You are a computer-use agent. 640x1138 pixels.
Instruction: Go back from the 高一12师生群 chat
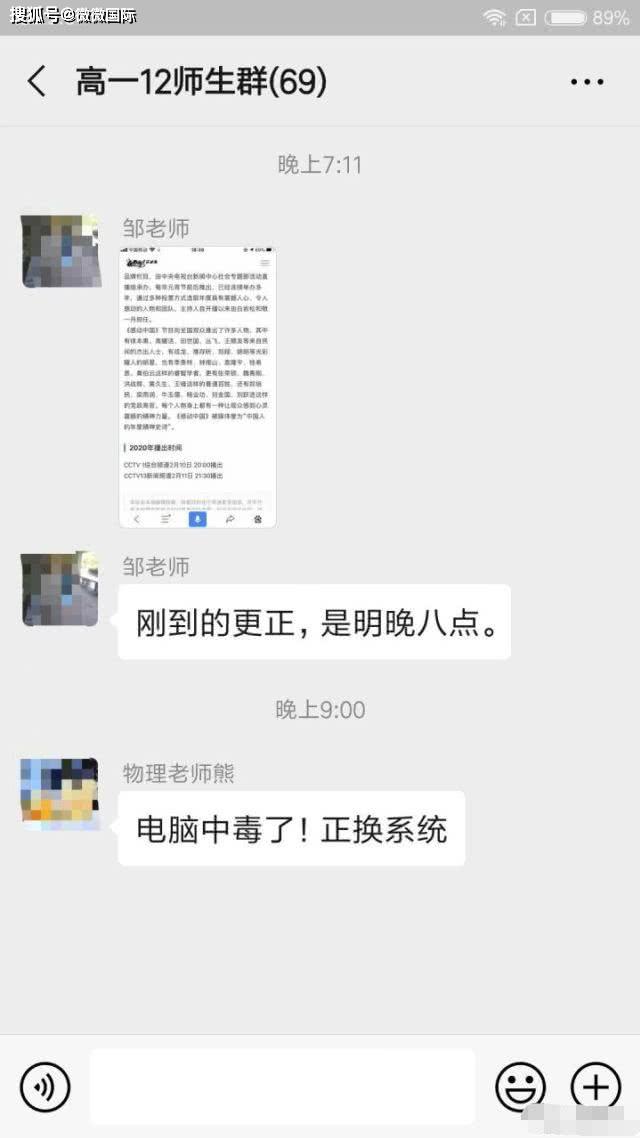click(x=37, y=82)
